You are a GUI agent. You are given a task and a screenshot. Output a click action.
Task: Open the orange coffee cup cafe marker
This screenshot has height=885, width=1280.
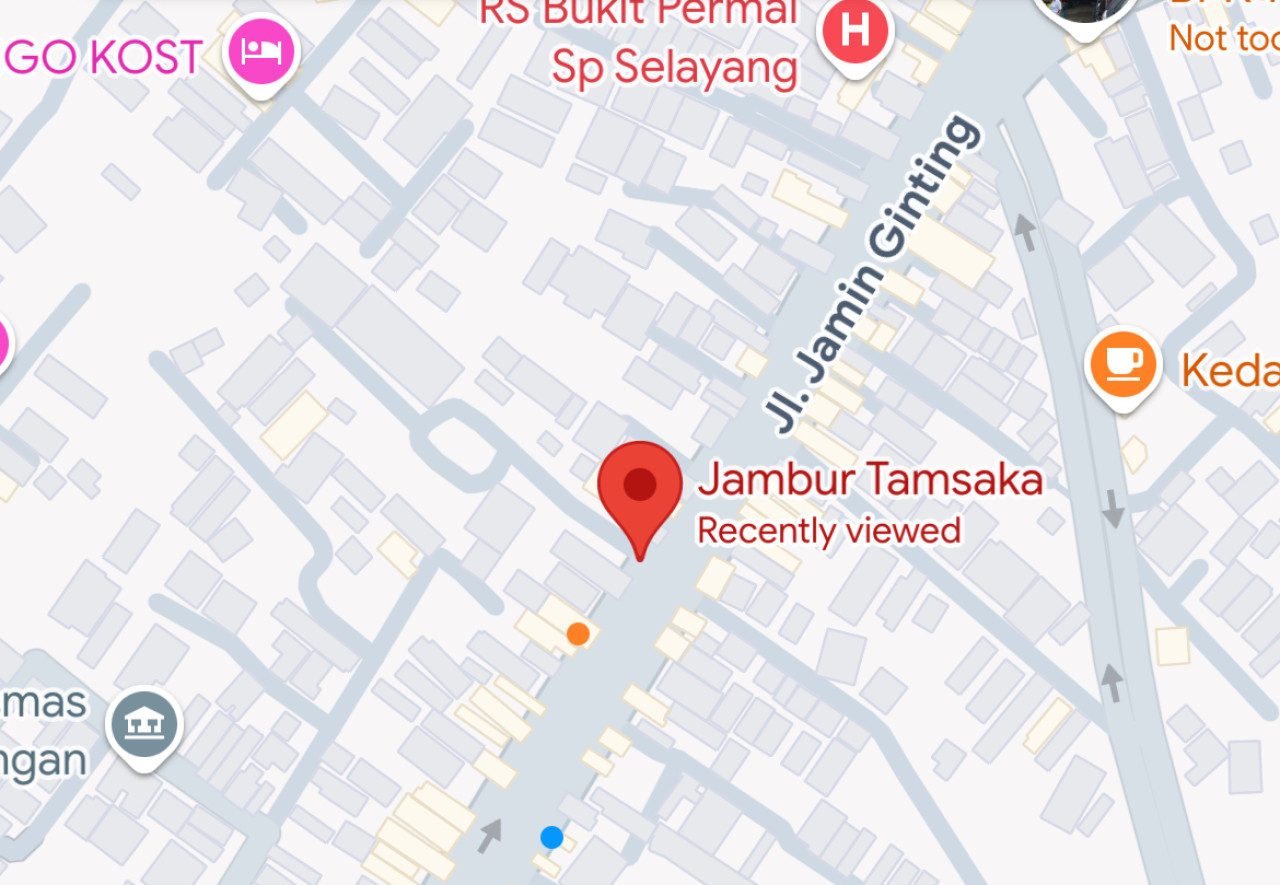(1123, 363)
